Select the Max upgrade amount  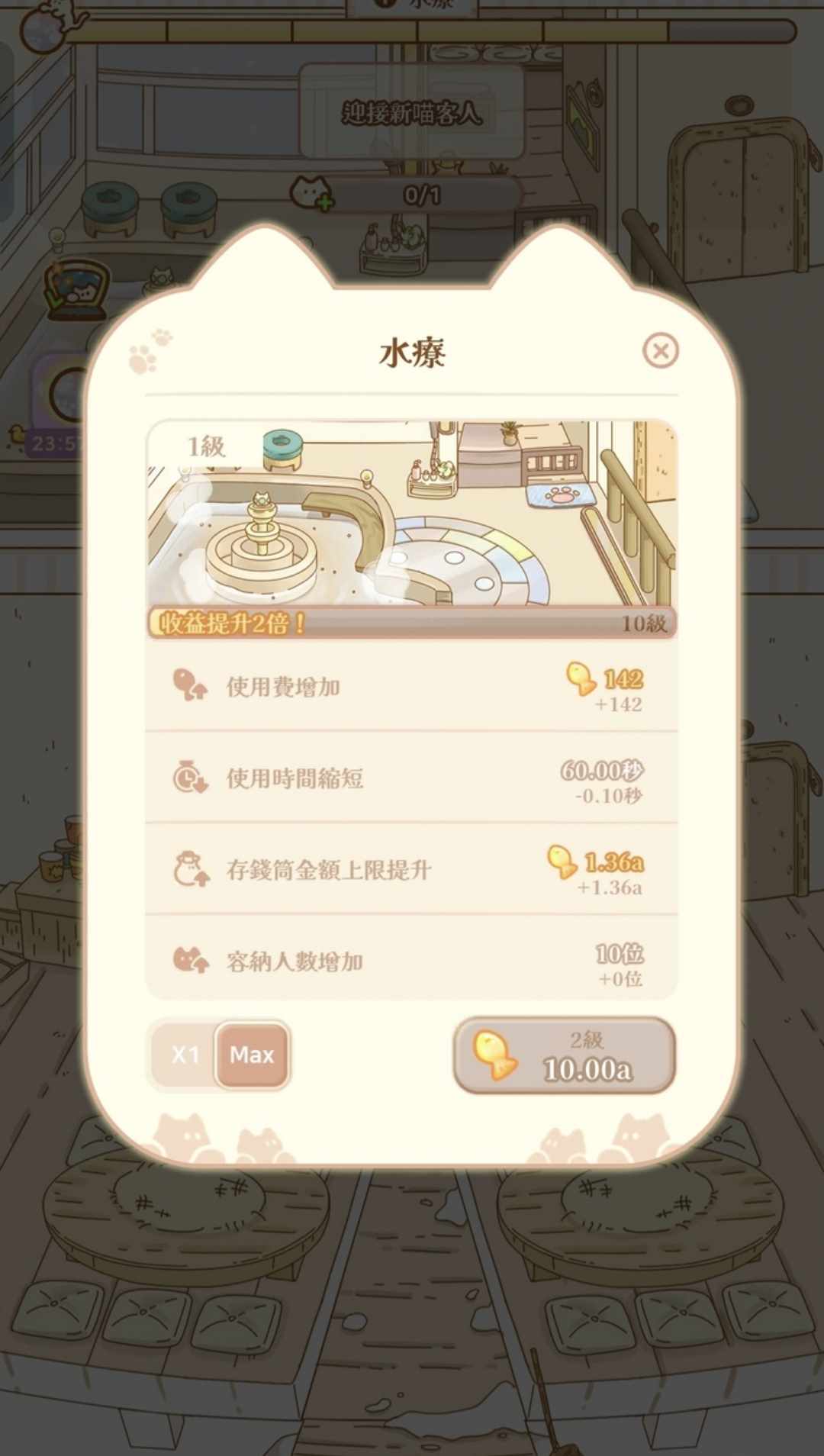click(x=252, y=1055)
